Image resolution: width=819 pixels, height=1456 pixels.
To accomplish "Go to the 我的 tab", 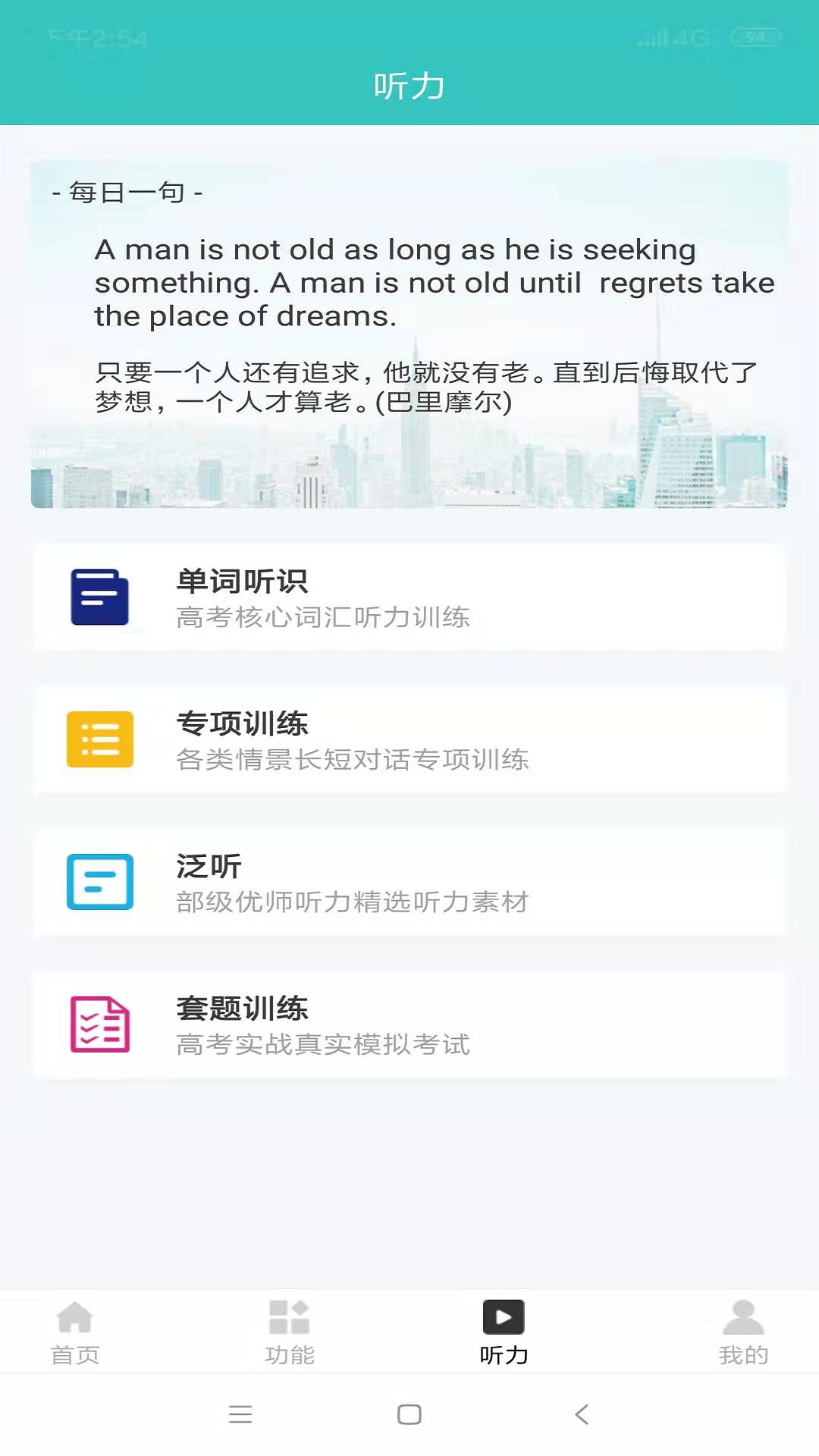I will (743, 1332).
